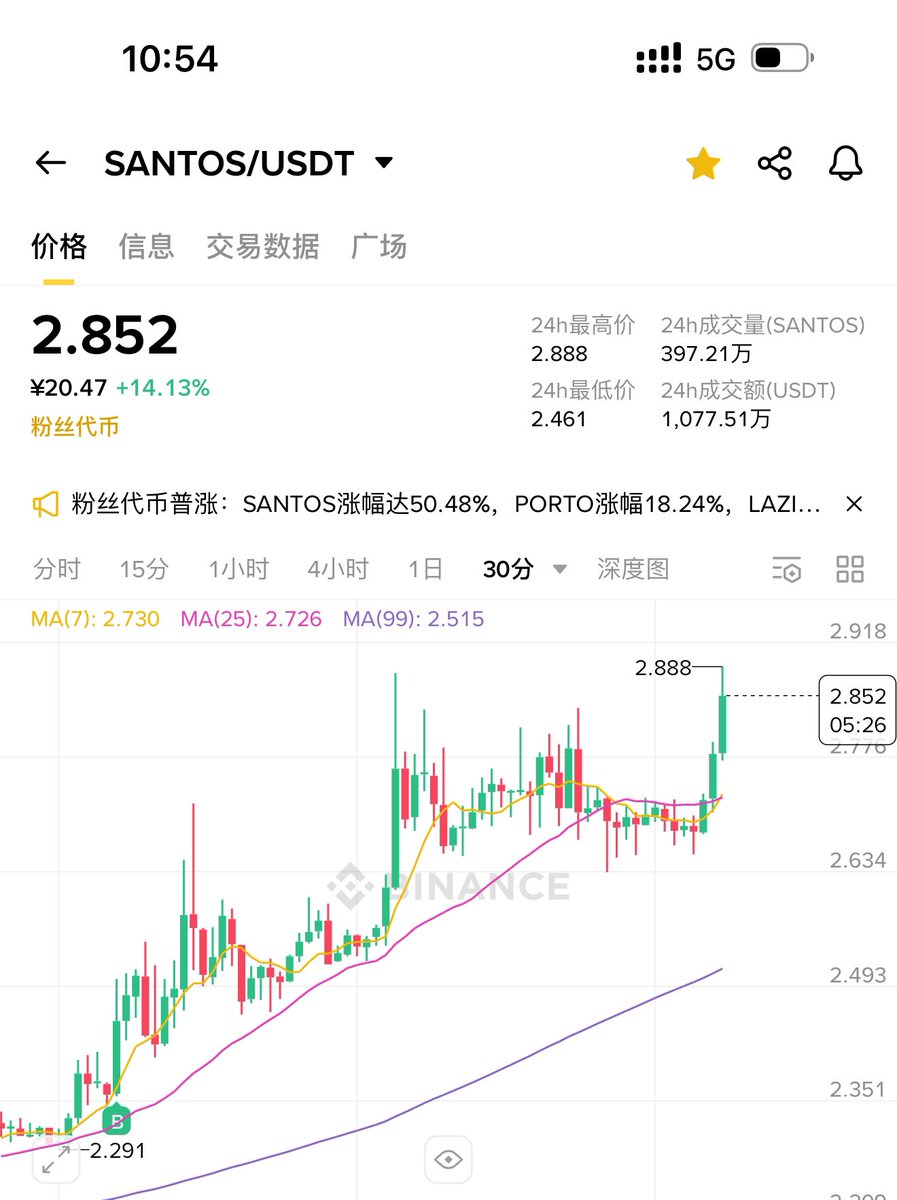Open the 粉丝代币 category tag
The height and width of the screenshot is (1200, 897).
pos(75,427)
